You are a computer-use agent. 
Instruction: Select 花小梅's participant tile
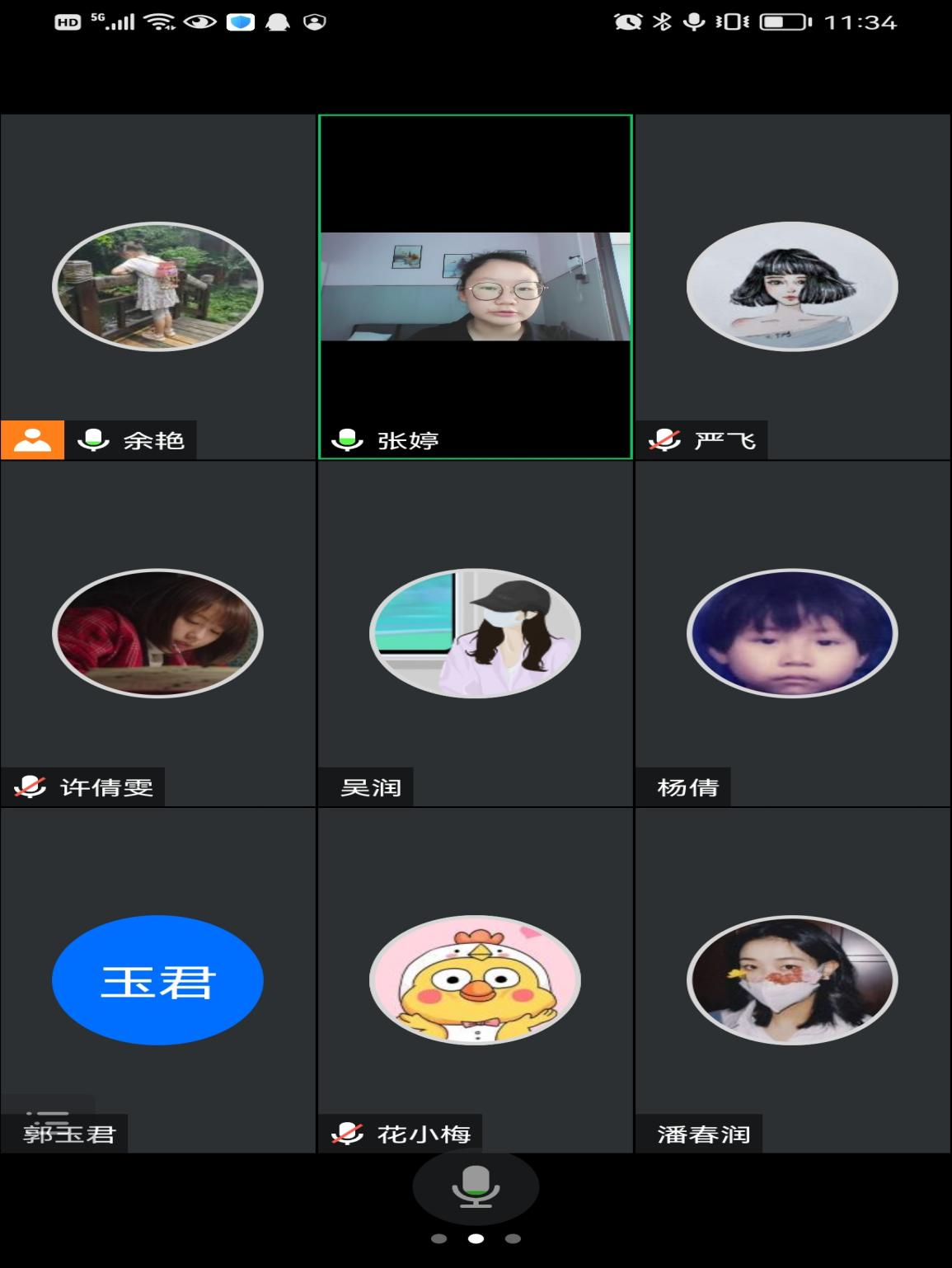(476, 979)
